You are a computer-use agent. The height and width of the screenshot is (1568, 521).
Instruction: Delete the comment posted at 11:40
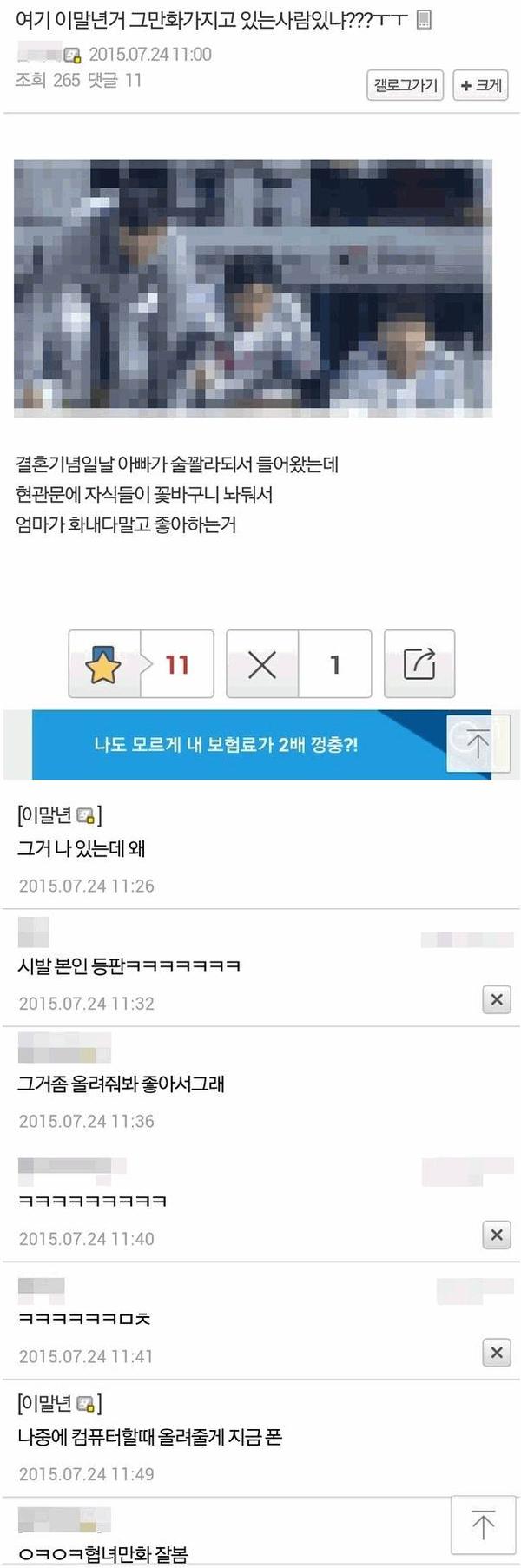(x=497, y=1235)
